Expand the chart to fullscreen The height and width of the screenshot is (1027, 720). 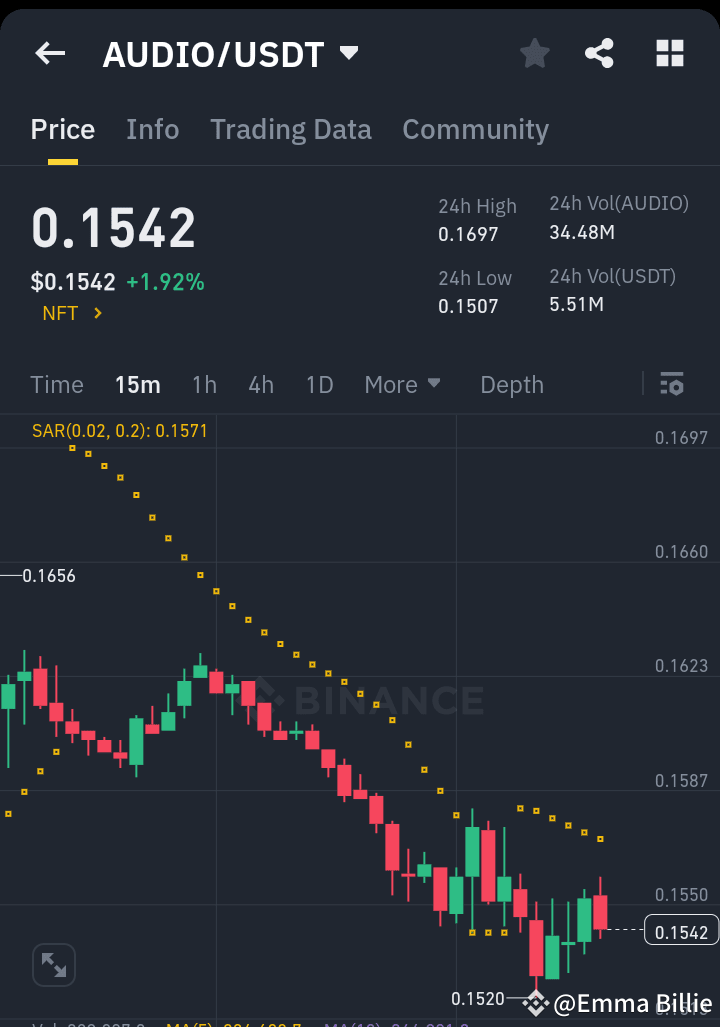53,964
